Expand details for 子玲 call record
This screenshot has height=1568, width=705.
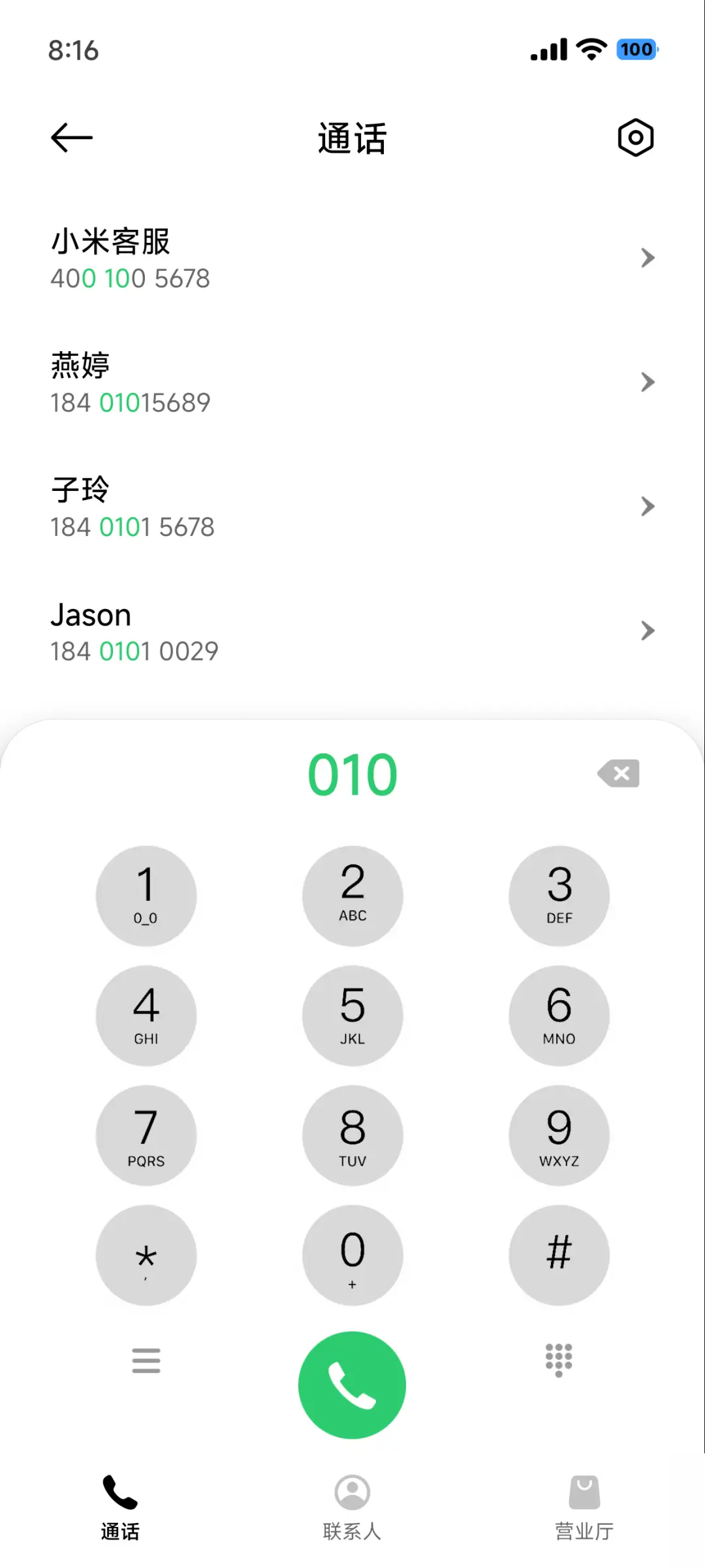coord(647,506)
